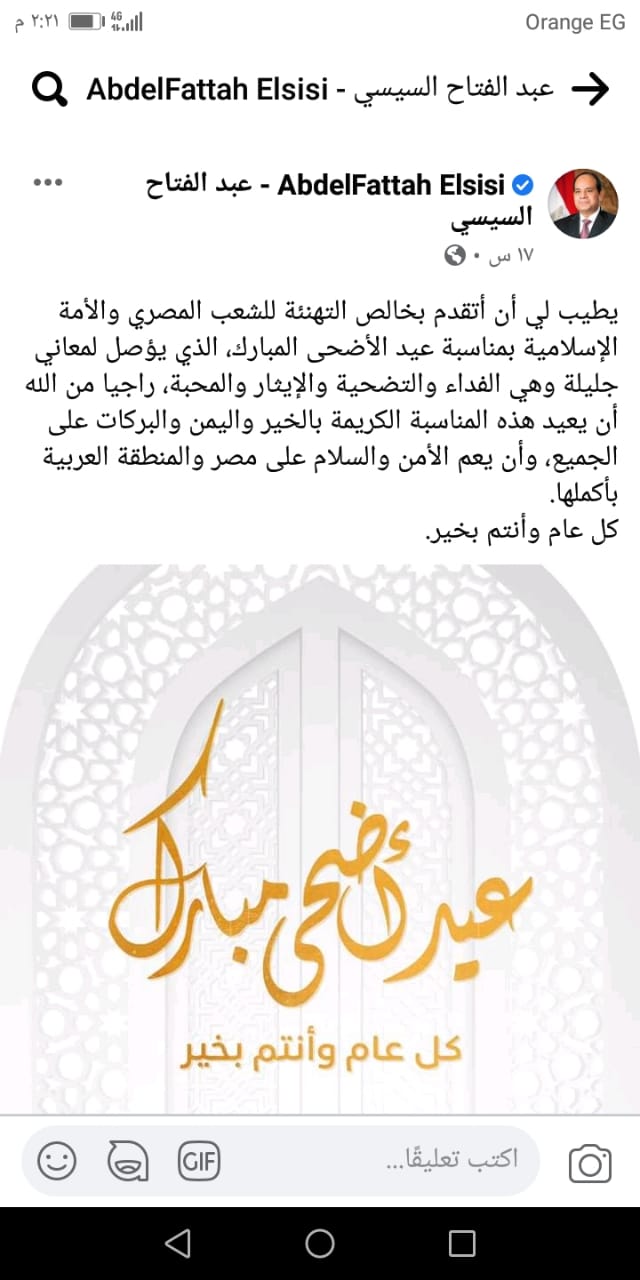Open recent apps with the square button
This screenshot has height=1280, width=640.
click(462, 1243)
